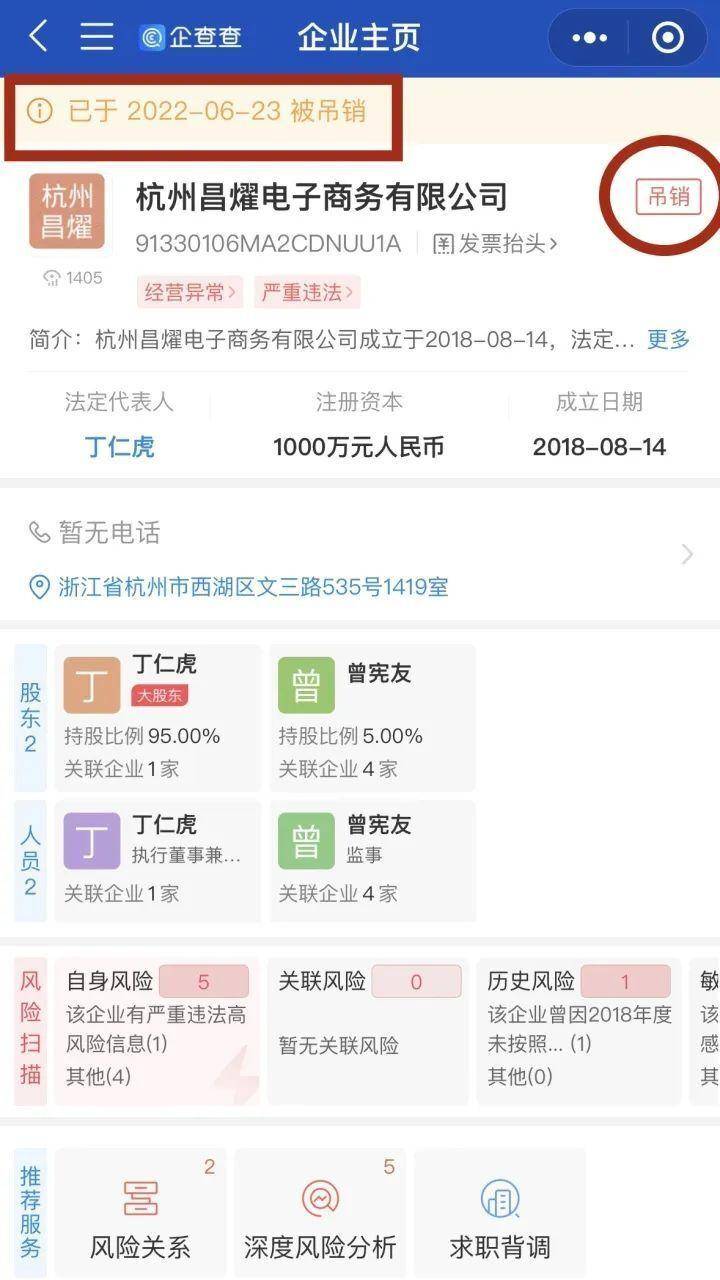Open address 浙江省杭州市西湖区文三路535号1419室
This screenshot has width=720, height=1280.
coord(238,586)
